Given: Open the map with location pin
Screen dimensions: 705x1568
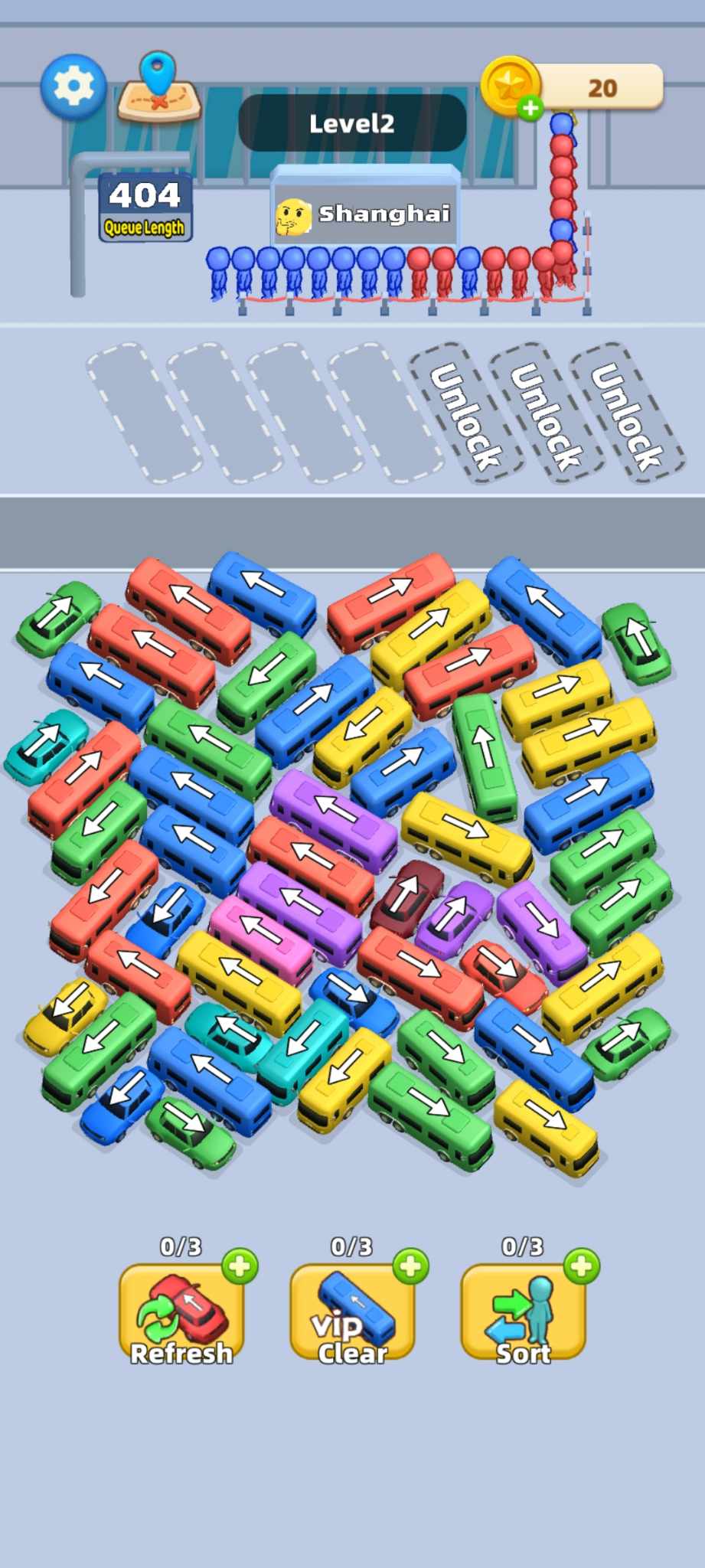Looking at the screenshot, I should [158, 90].
